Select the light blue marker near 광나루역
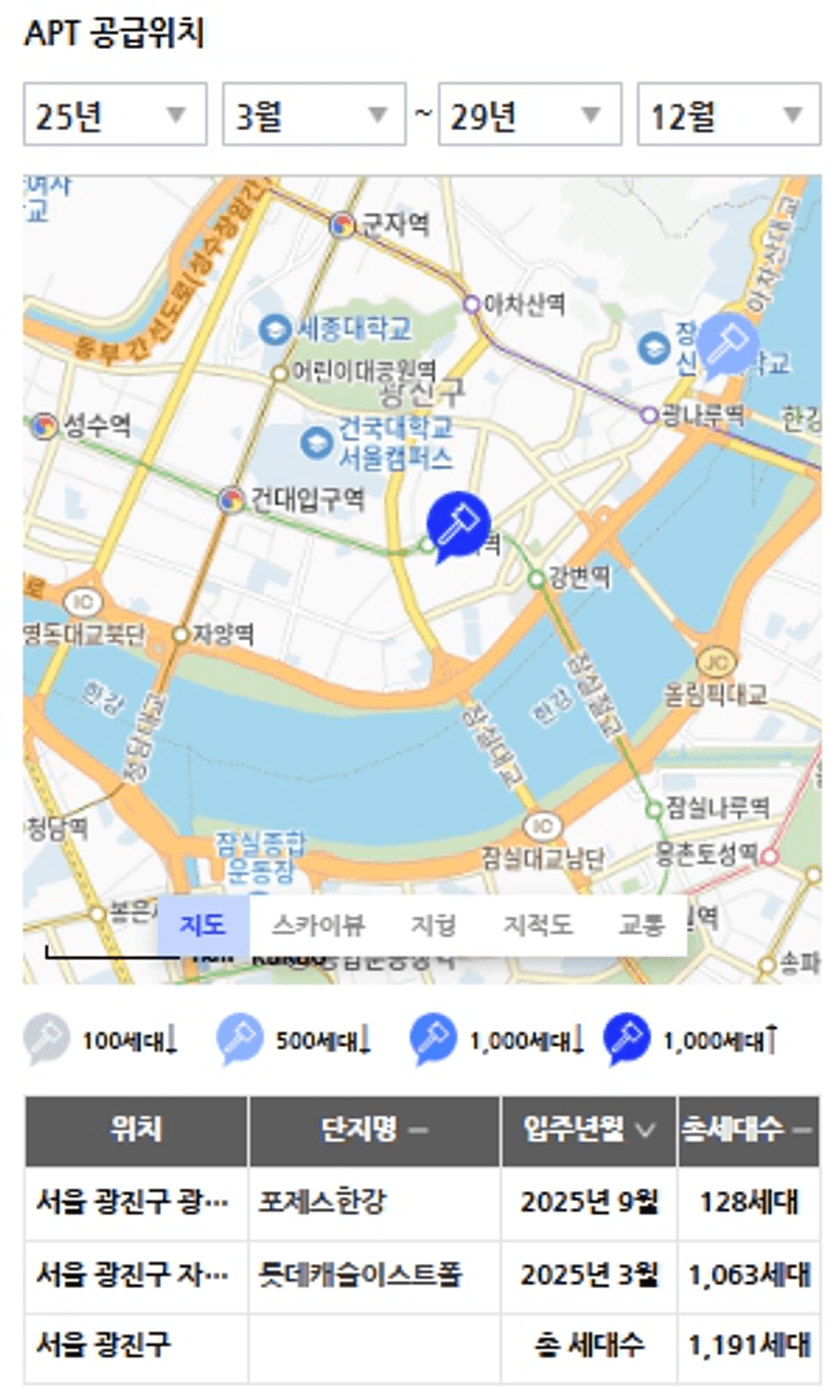827x1393 pixels. point(727,345)
